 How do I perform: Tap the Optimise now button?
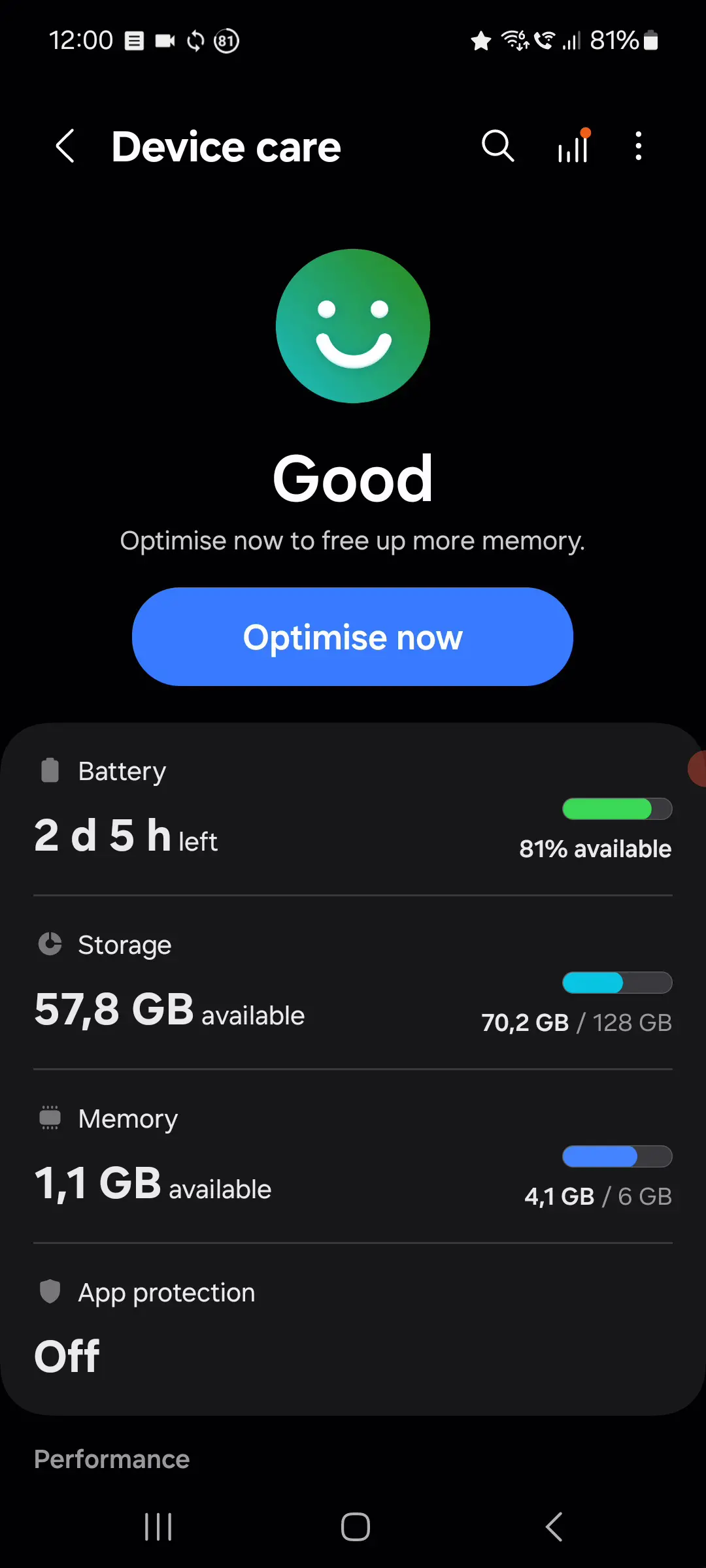point(352,637)
